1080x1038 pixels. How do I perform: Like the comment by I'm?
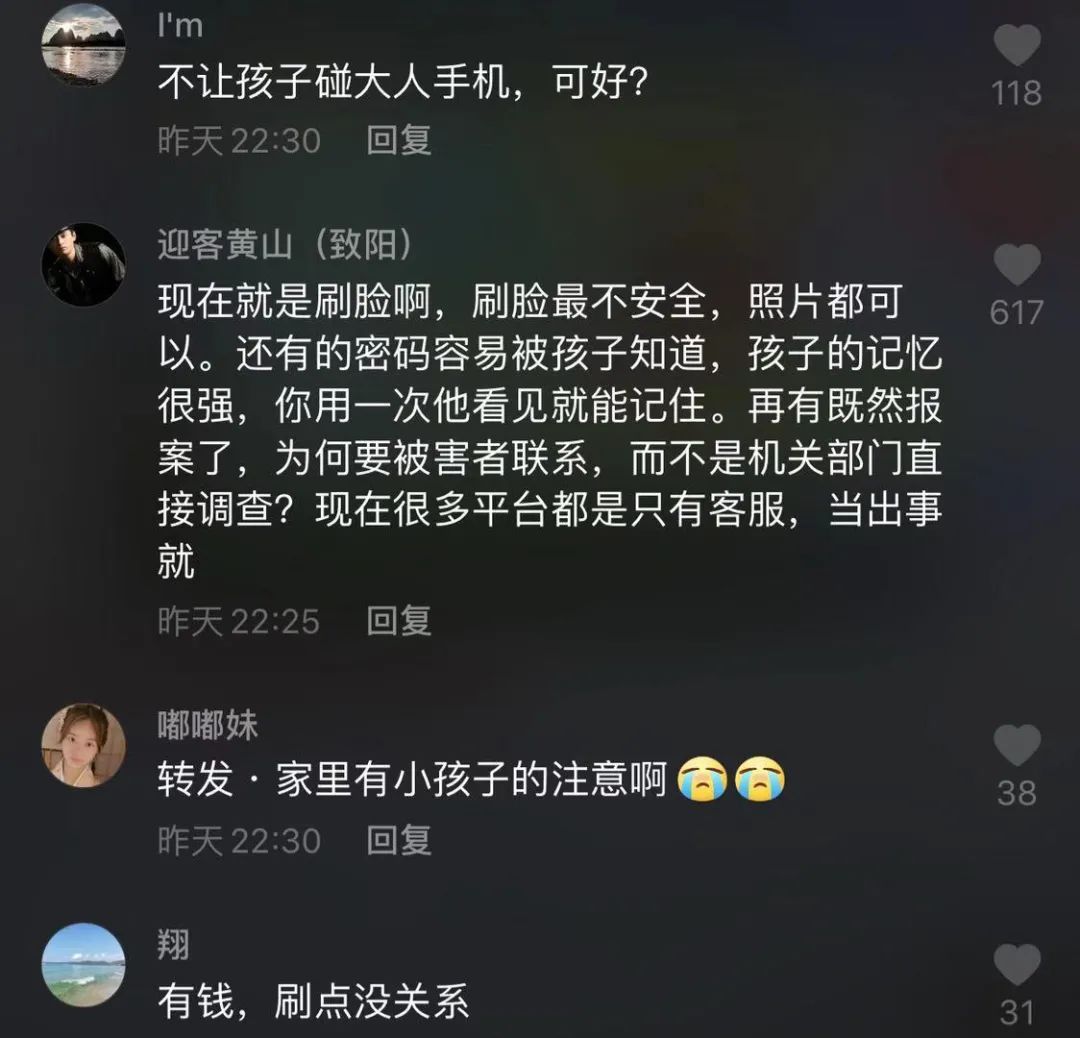pos(1017,47)
